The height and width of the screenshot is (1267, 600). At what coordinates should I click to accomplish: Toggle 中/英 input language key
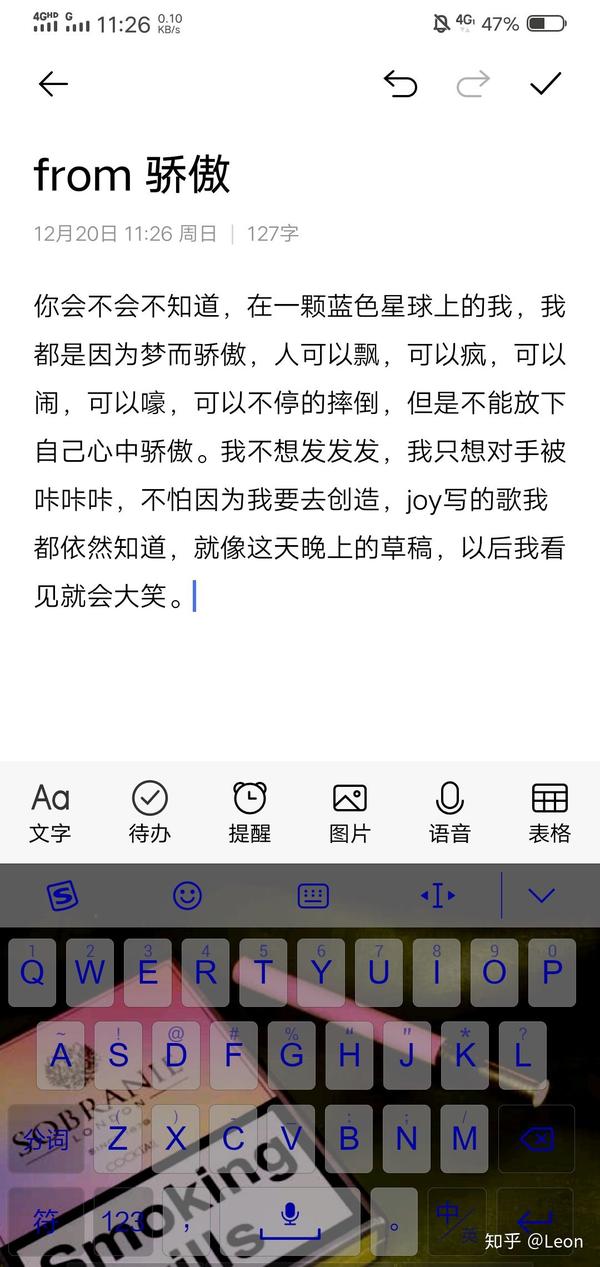(x=457, y=1220)
